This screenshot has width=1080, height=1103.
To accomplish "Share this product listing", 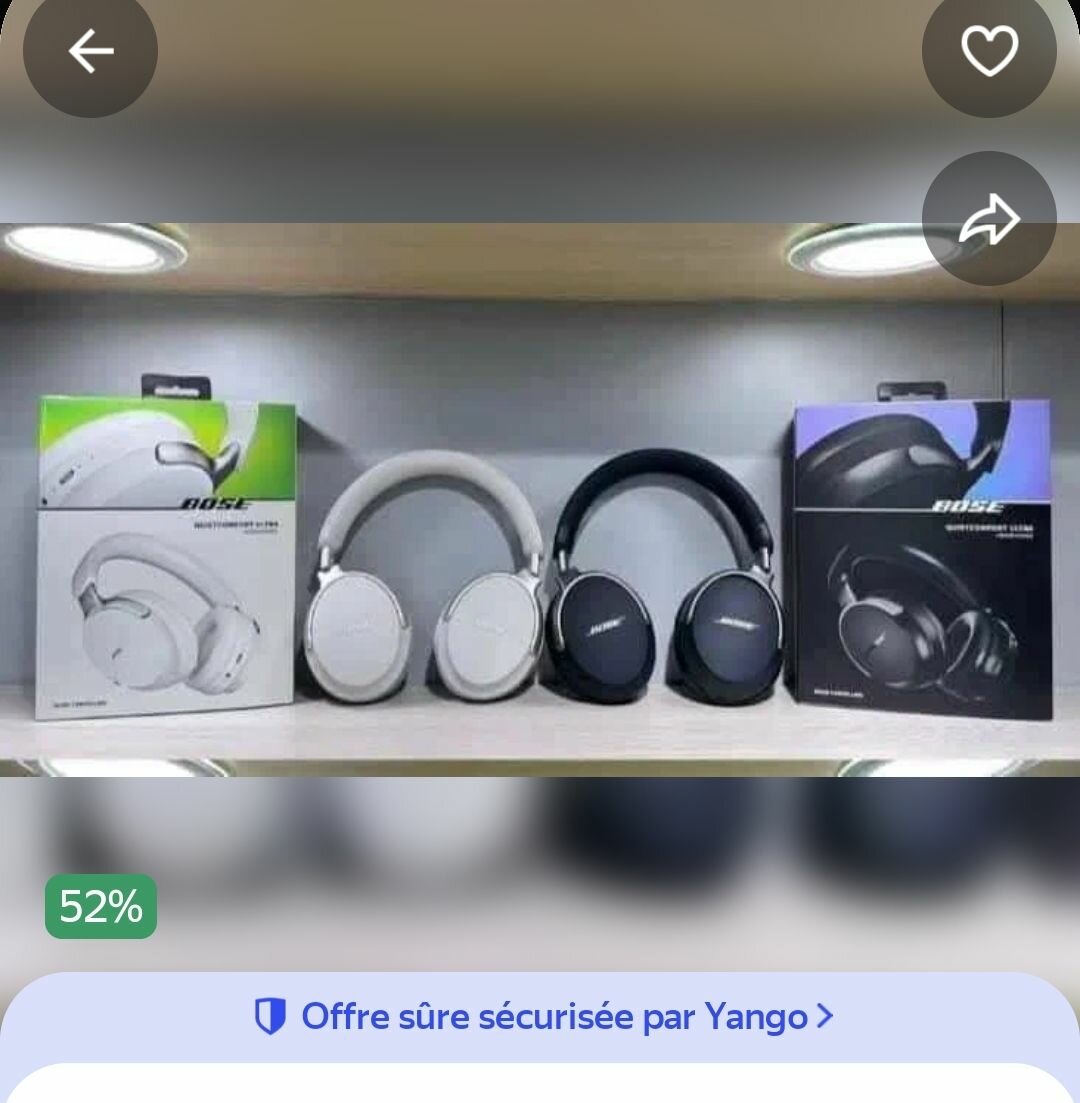I will point(989,219).
